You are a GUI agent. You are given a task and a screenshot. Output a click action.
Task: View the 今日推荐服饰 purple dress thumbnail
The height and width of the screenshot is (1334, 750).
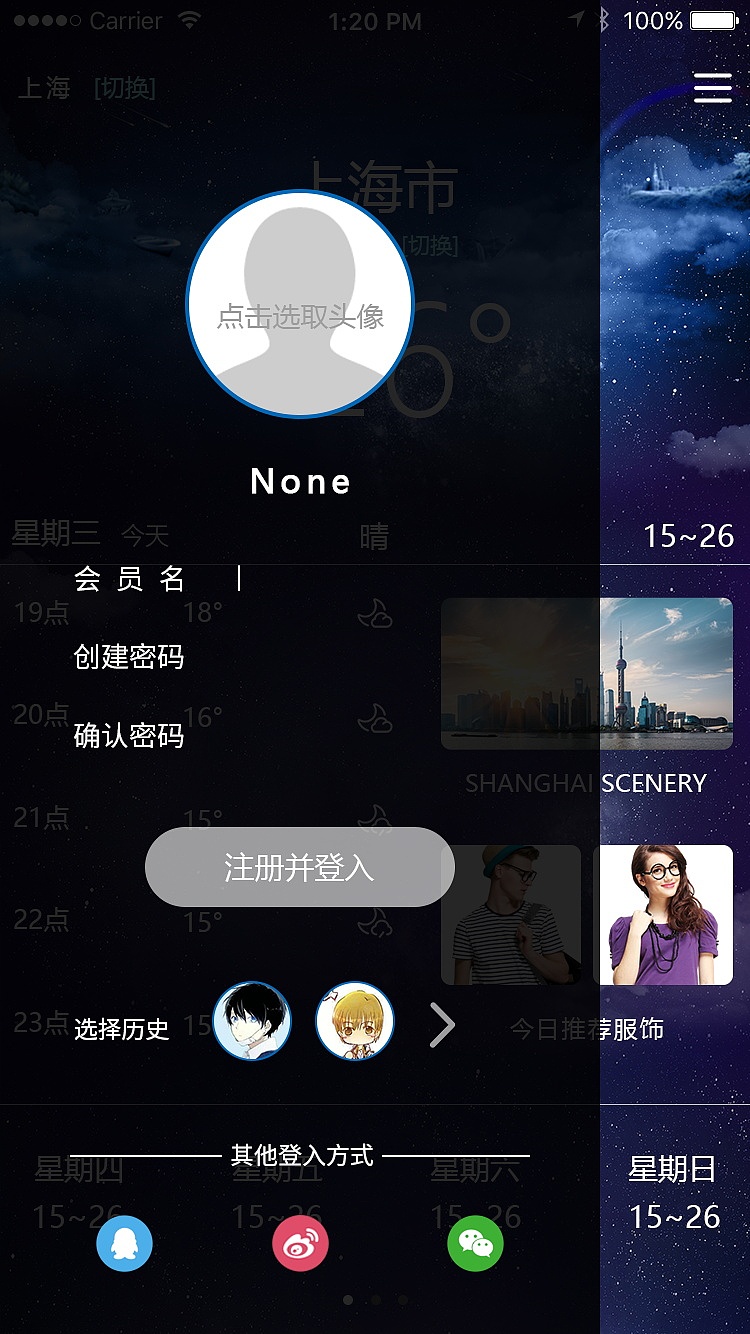click(x=664, y=916)
